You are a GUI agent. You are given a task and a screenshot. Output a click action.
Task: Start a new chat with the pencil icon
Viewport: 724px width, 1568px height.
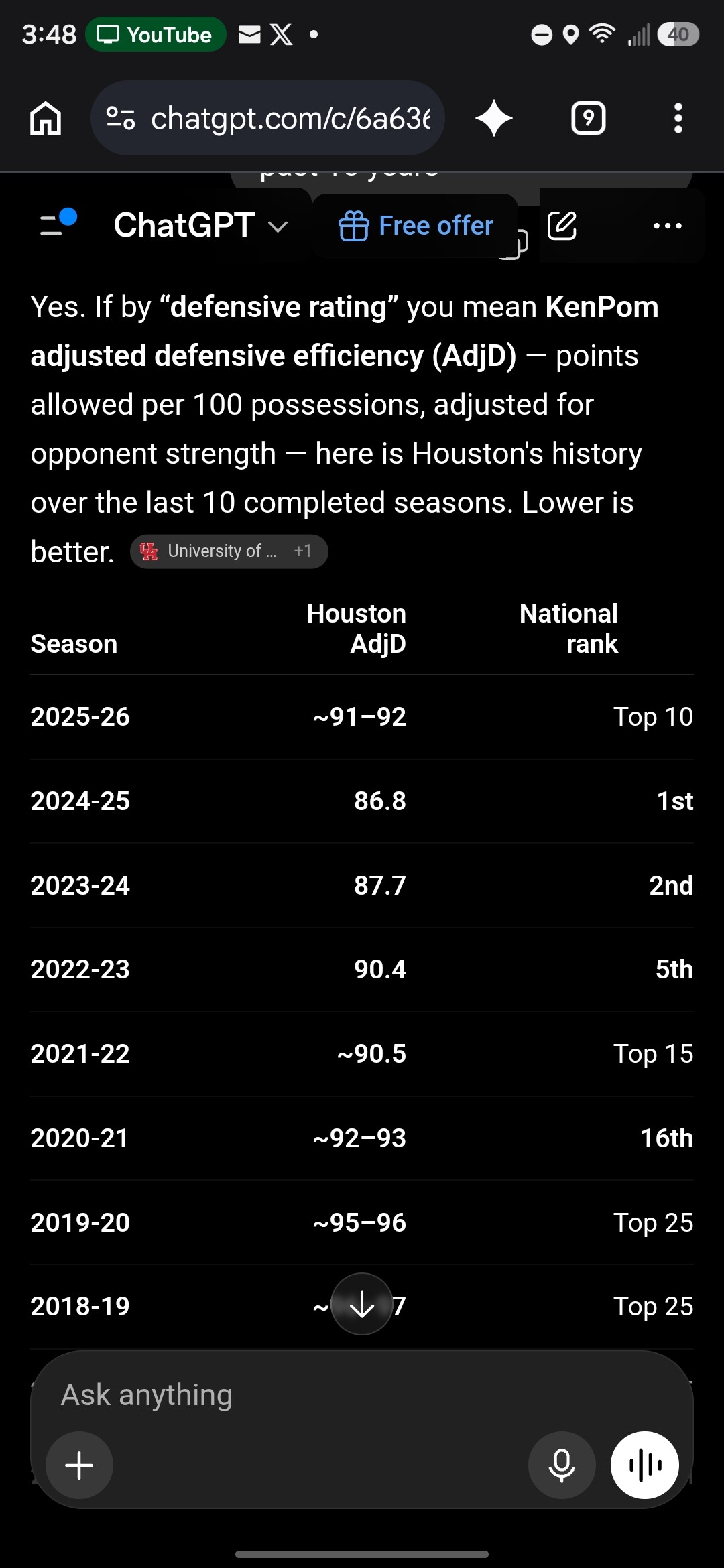tap(562, 226)
